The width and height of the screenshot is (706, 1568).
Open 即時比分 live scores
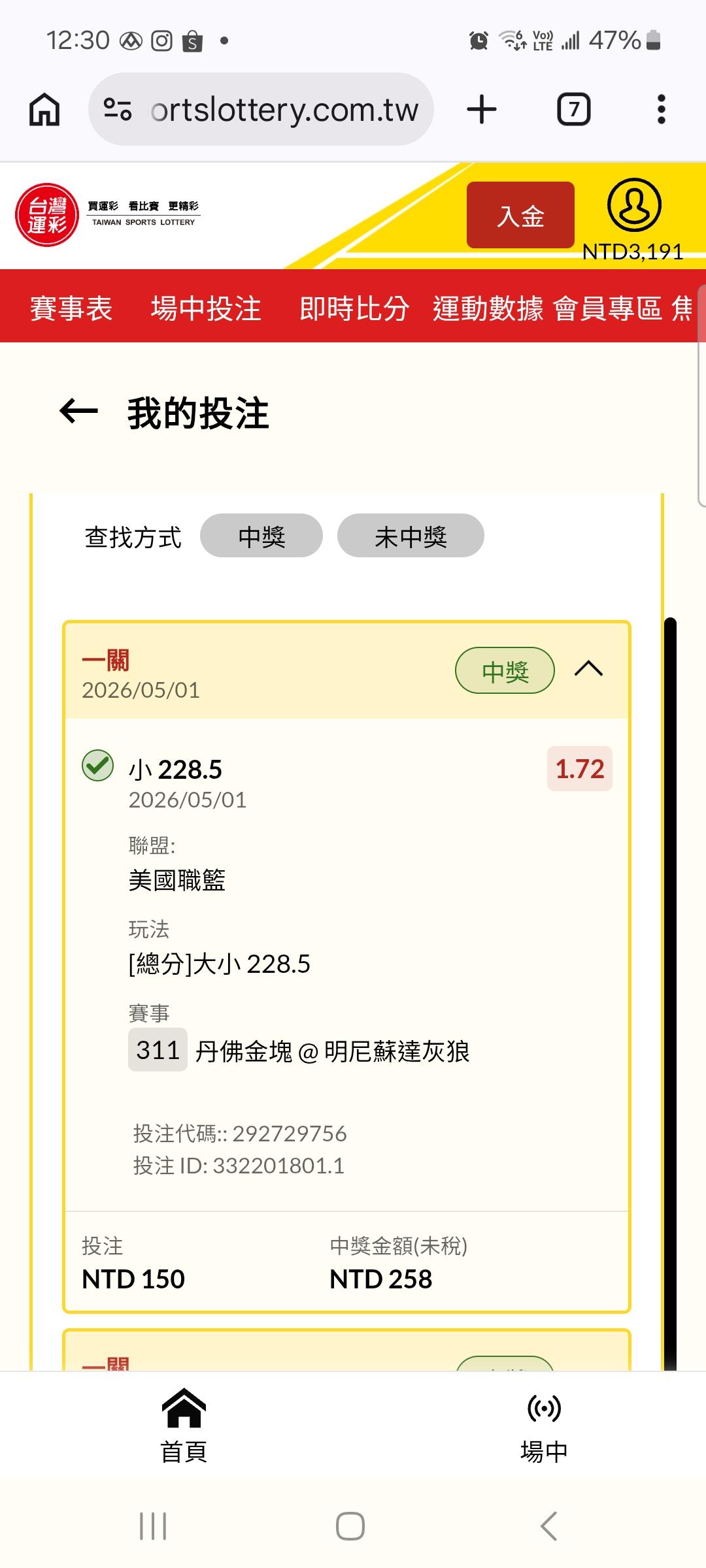(x=354, y=308)
